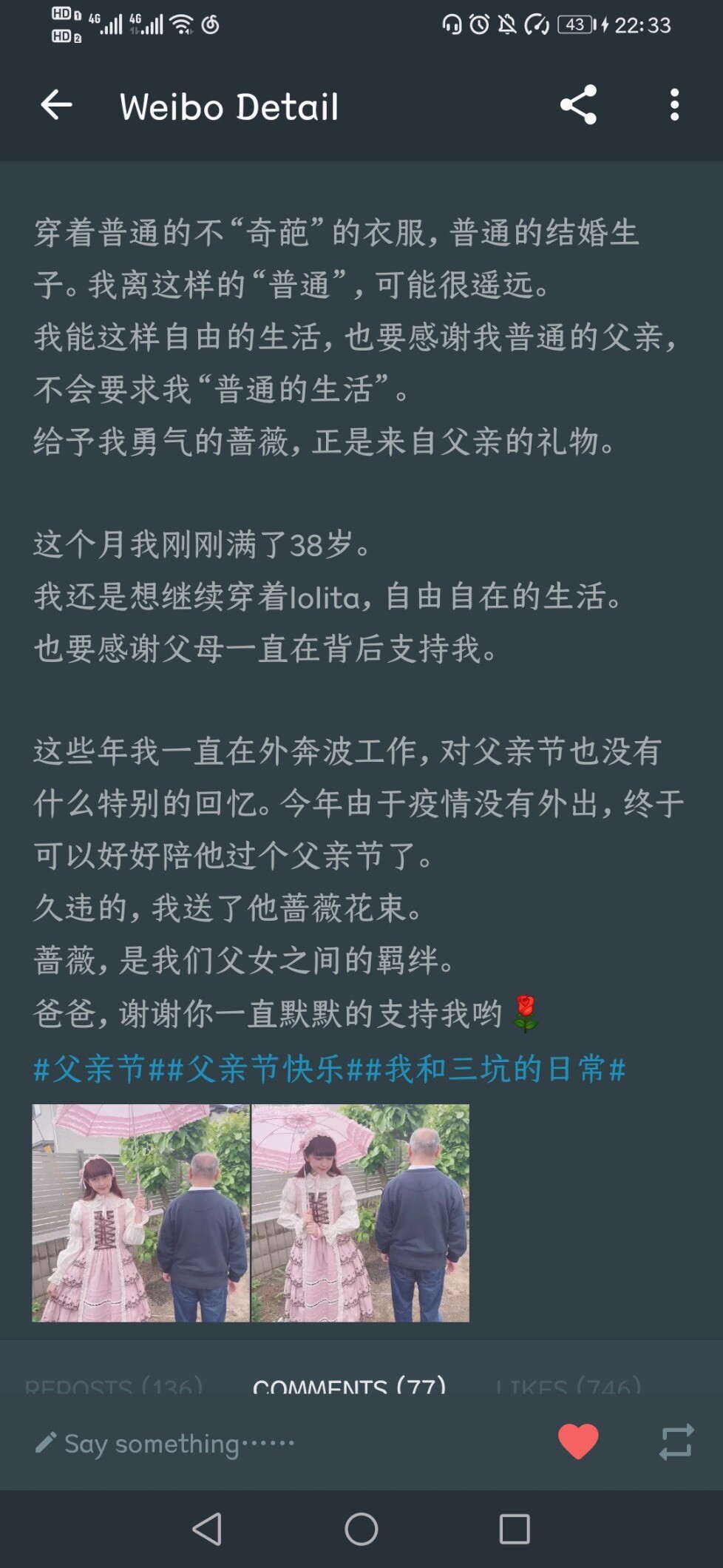View the first photo with umbrella
The height and width of the screenshot is (1568, 723).
tap(140, 1212)
